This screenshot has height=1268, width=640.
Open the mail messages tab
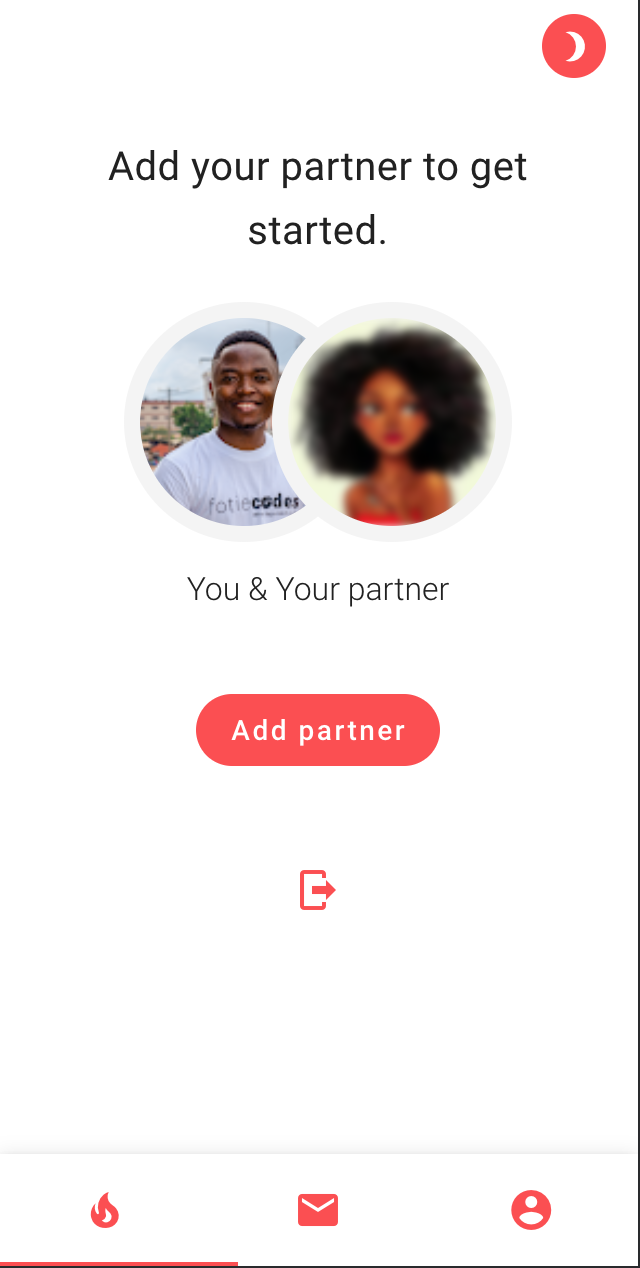pos(318,1210)
